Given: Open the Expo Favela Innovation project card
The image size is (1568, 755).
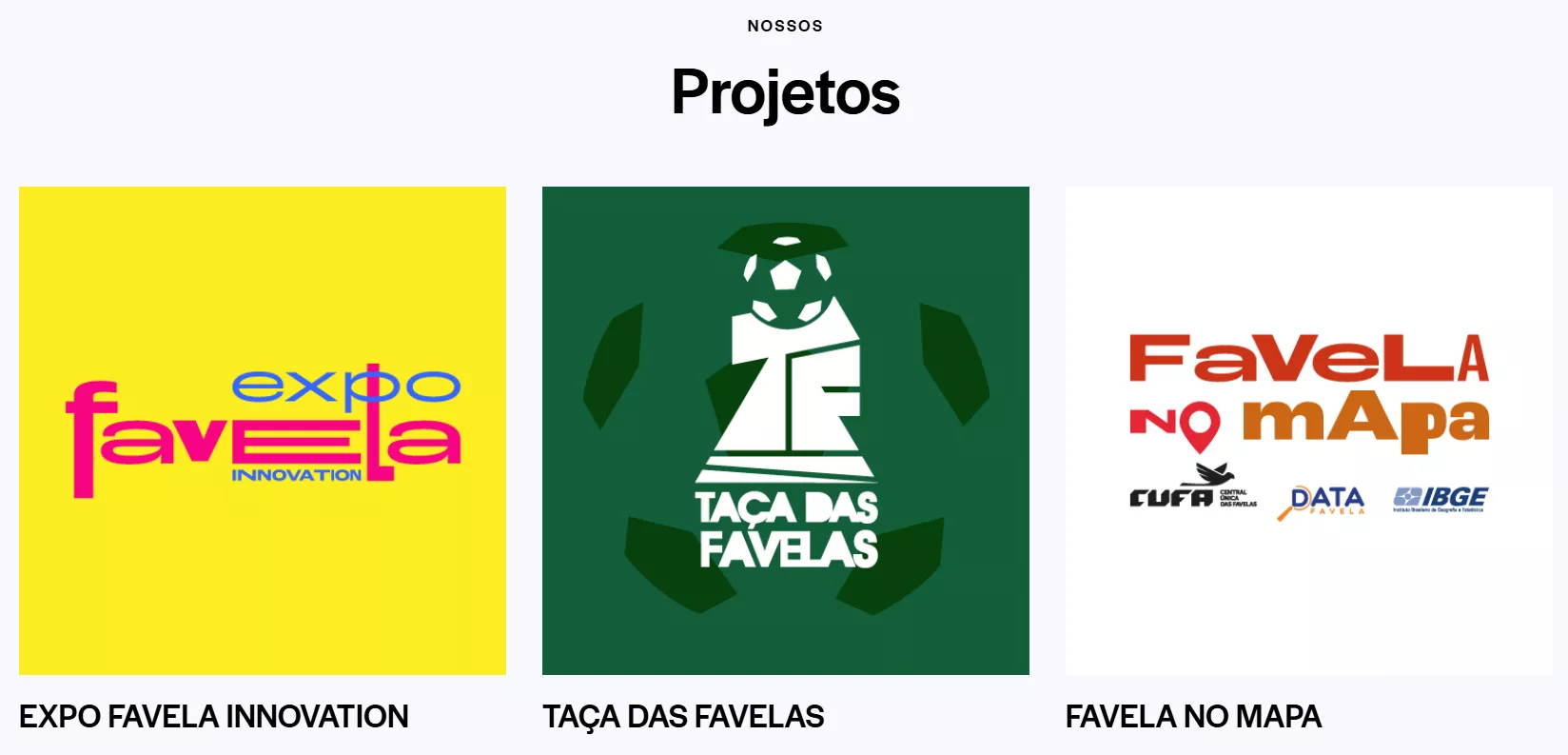Looking at the screenshot, I should (x=263, y=430).
